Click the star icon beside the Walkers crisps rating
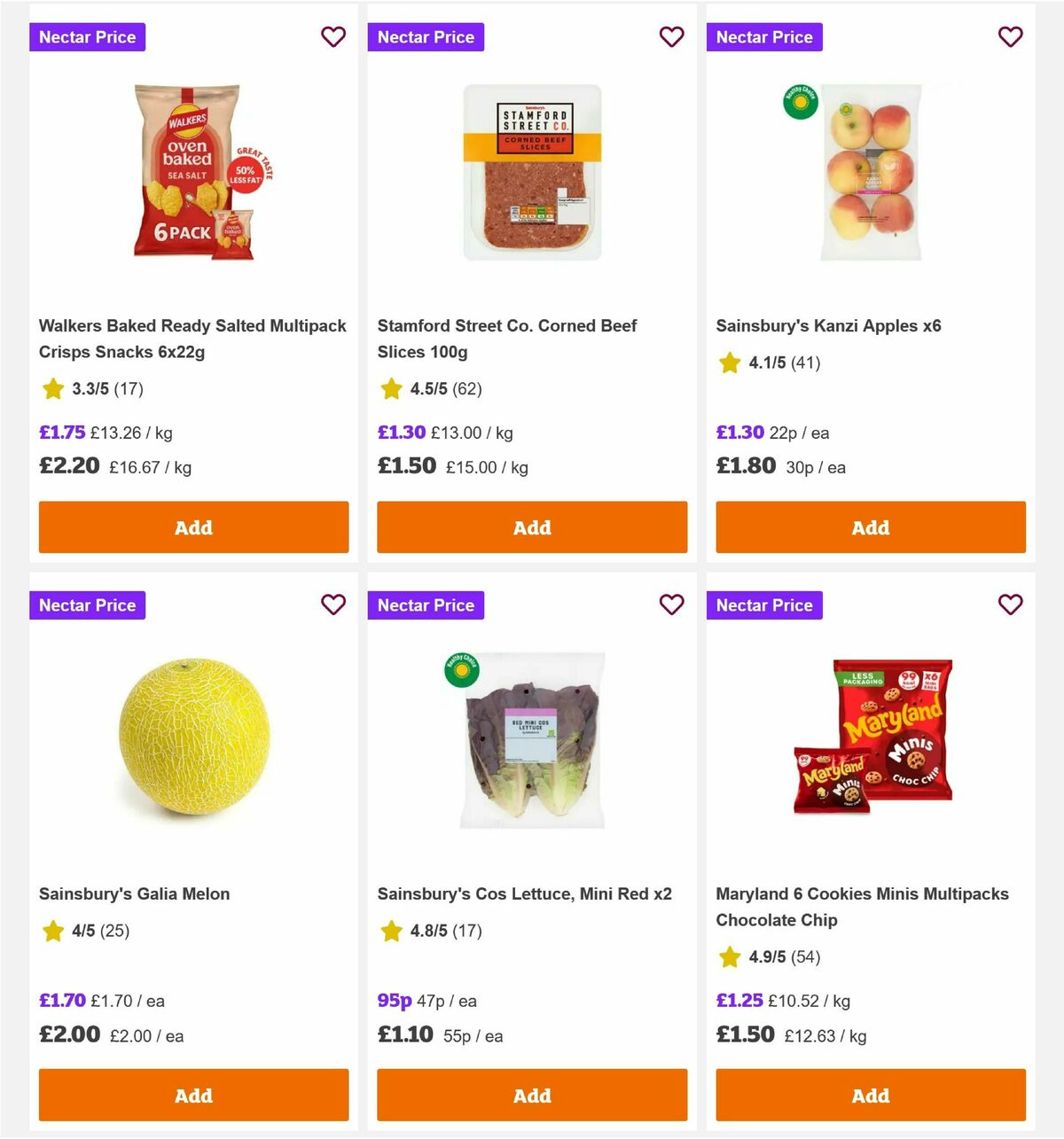Image resolution: width=1064 pixels, height=1139 pixels. 52,388
